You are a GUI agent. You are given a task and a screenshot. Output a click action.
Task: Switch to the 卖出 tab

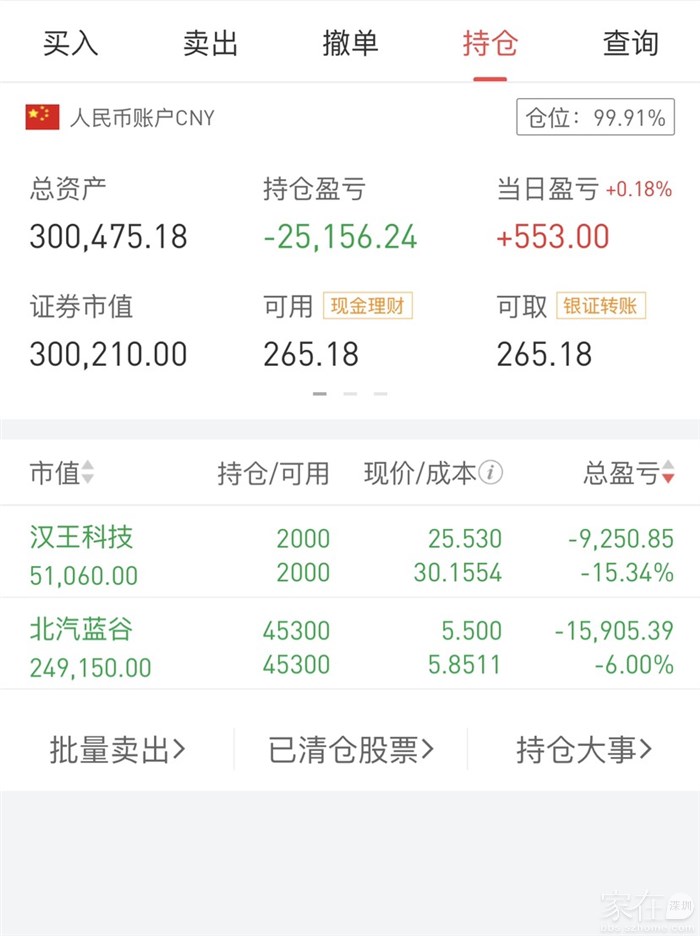pos(210,43)
